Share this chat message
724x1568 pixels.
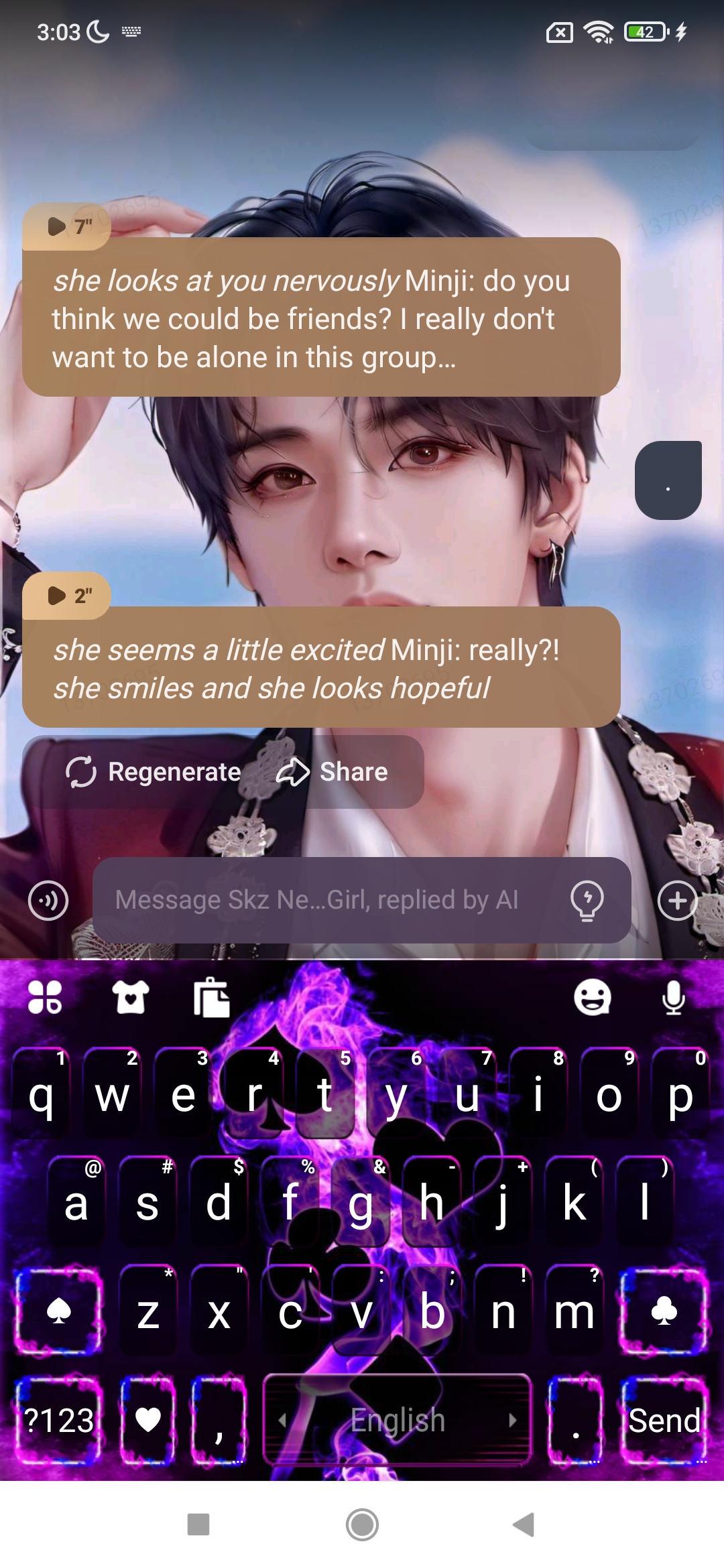click(x=333, y=772)
